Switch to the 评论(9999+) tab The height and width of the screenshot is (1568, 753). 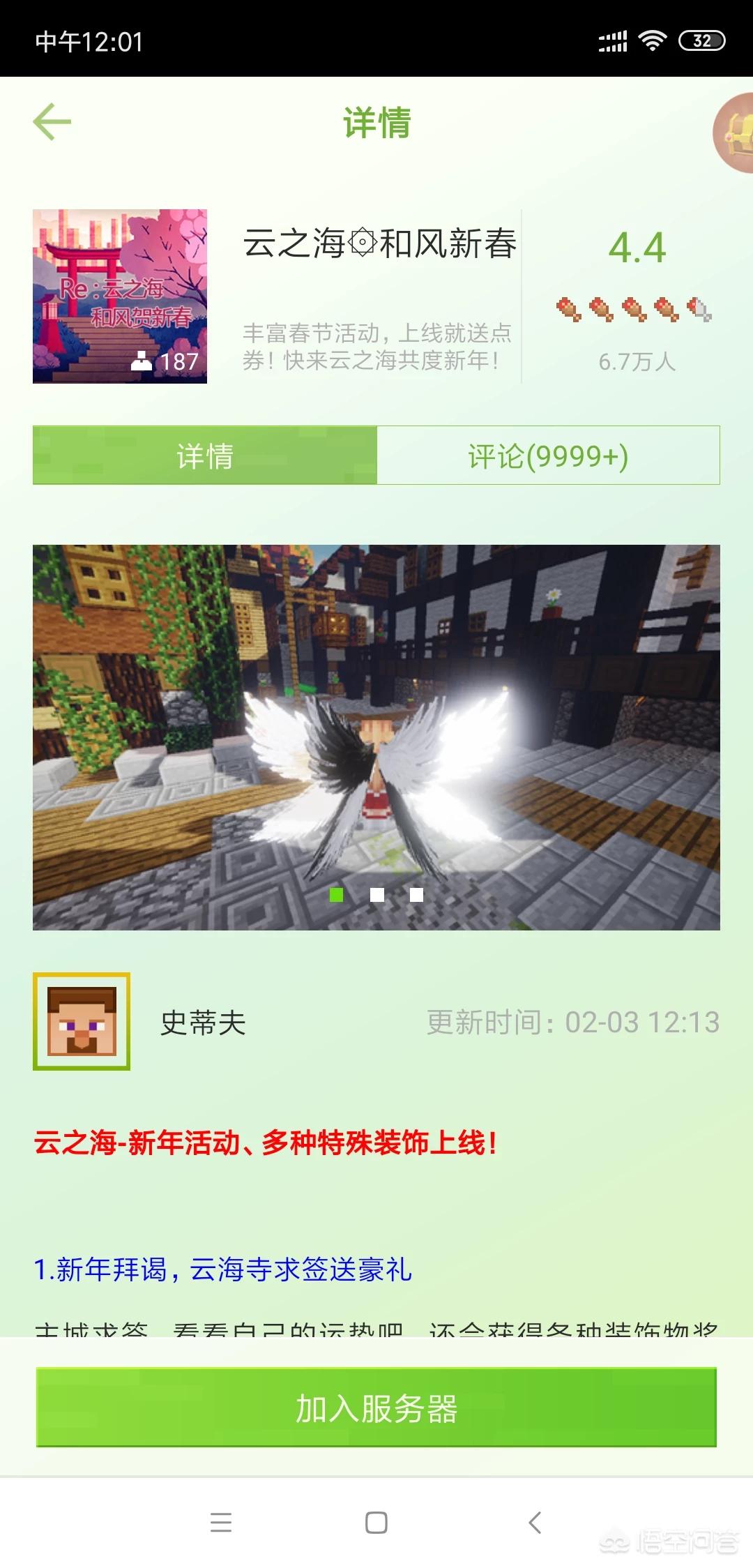[x=548, y=455]
